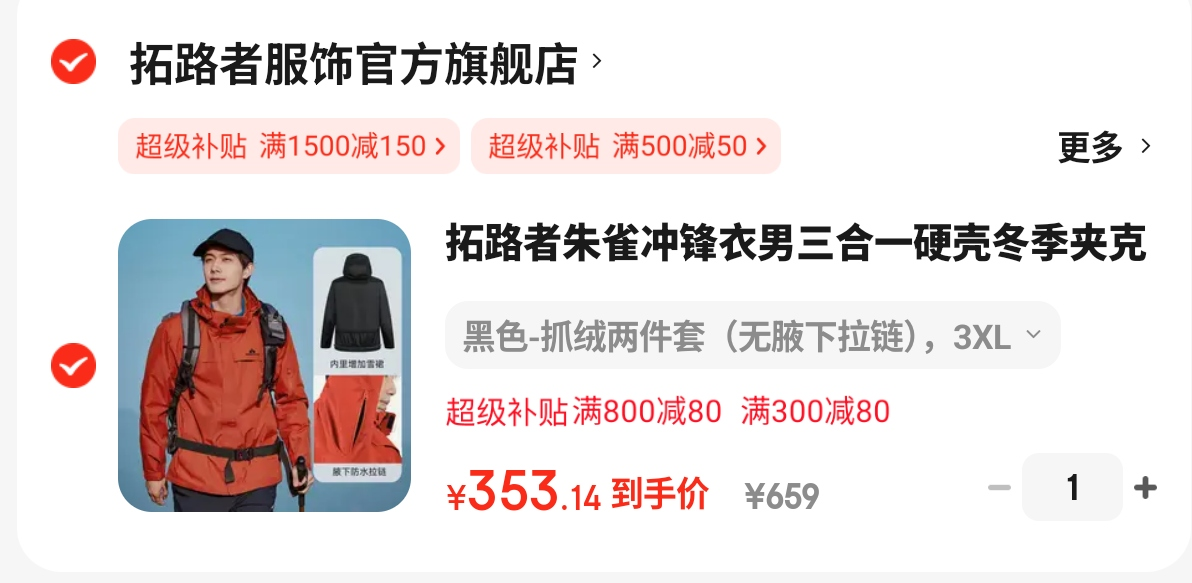Uncheck the 拓路者服饰官方旗舰店 store checkbox
Image resolution: width=1192 pixels, height=583 pixels.
pos(73,63)
